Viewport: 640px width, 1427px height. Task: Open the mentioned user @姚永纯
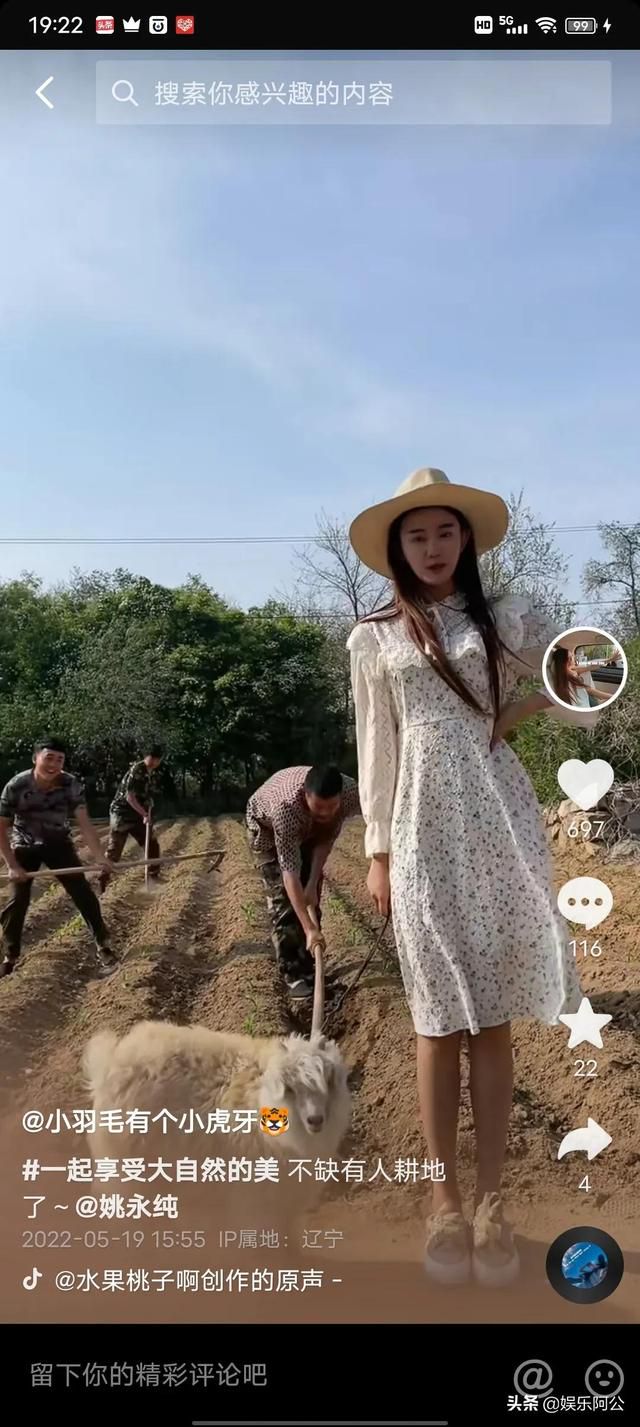127,1207
